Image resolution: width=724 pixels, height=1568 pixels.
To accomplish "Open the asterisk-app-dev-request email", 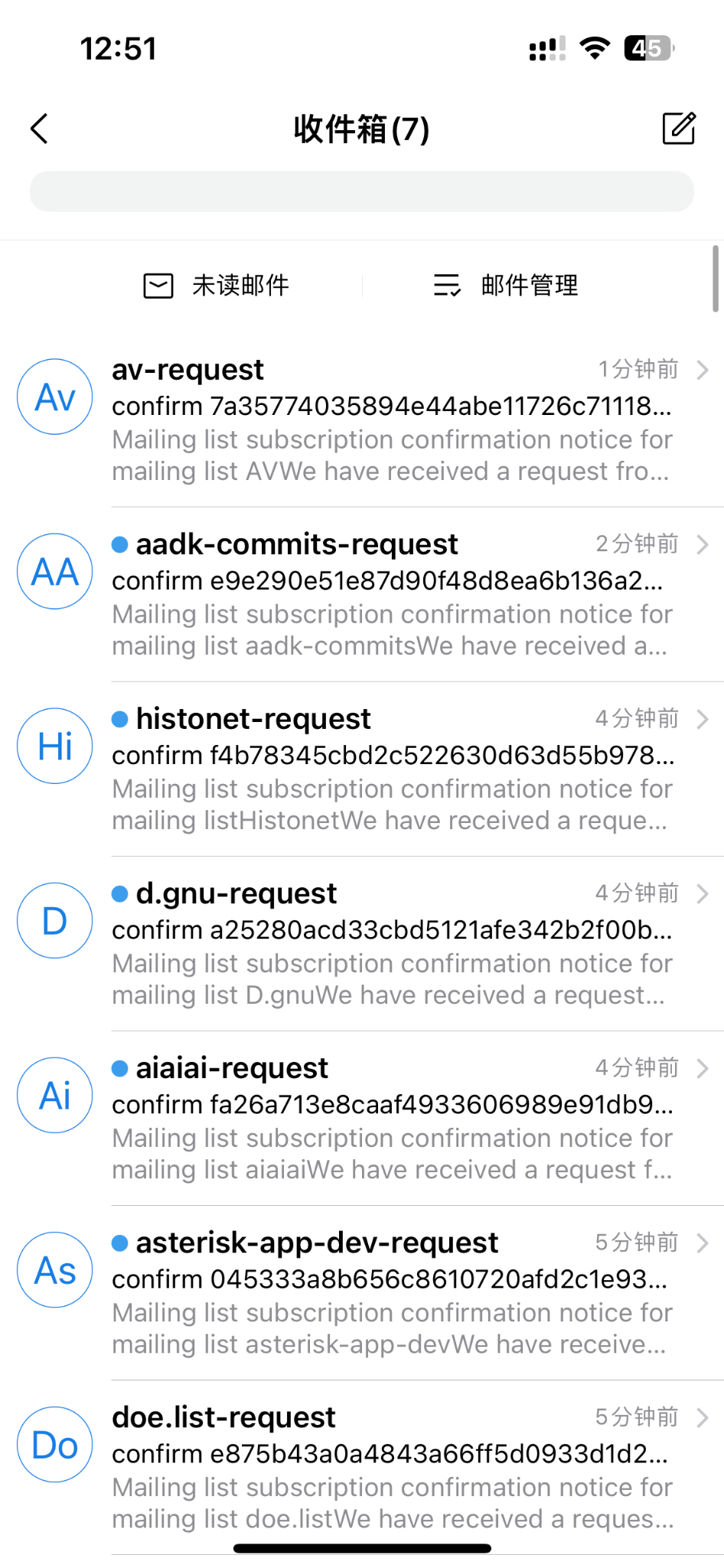I will 390,1292.
